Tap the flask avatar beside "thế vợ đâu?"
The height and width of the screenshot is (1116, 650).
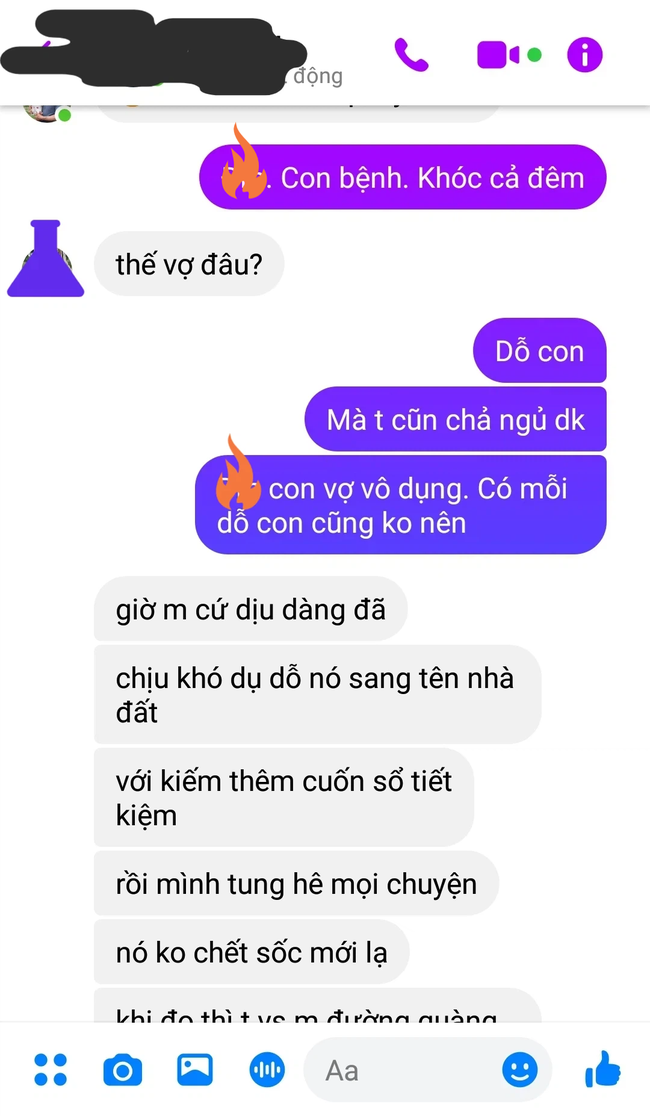click(x=45, y=259)
